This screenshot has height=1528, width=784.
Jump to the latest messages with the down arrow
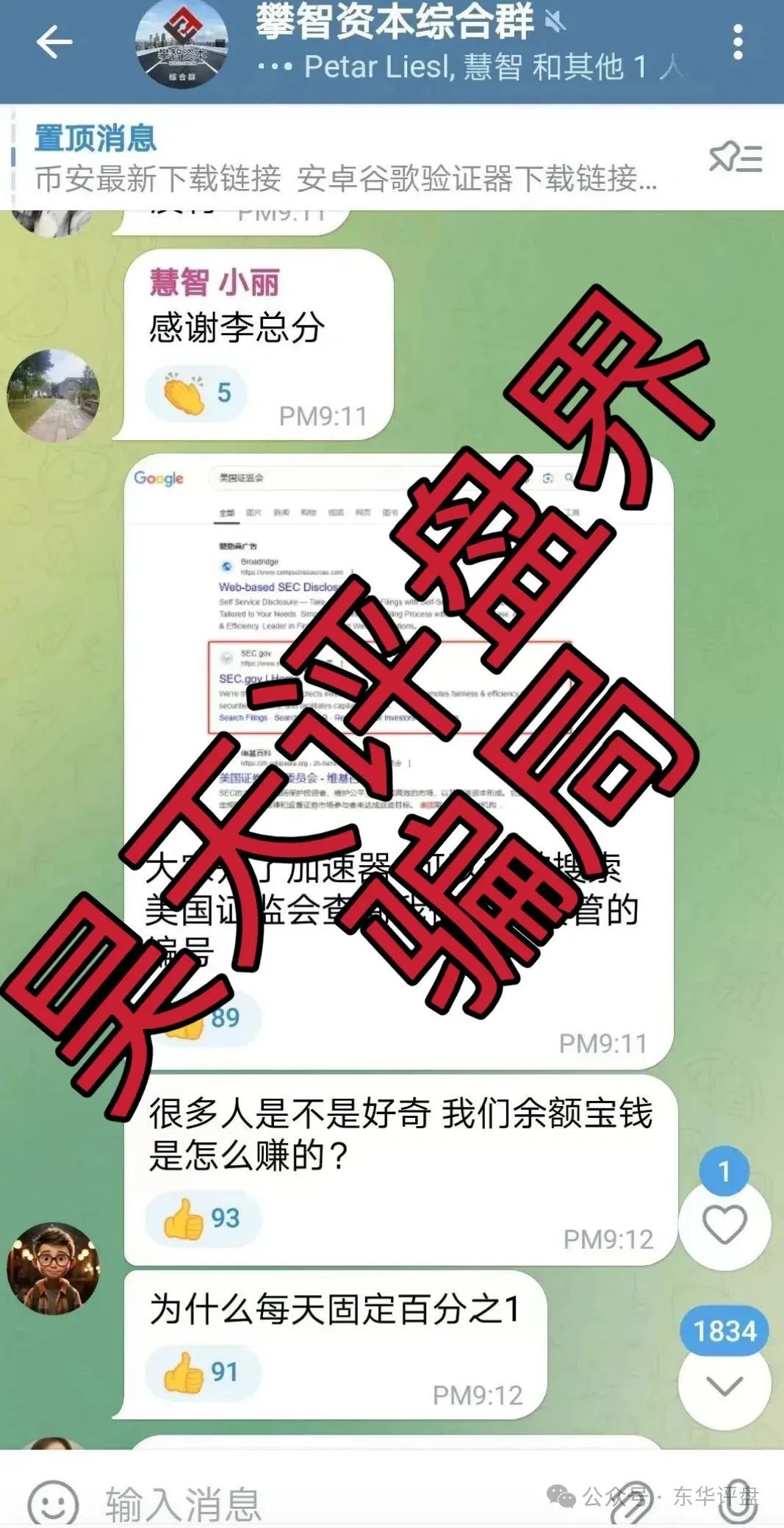click(724, 1385)
